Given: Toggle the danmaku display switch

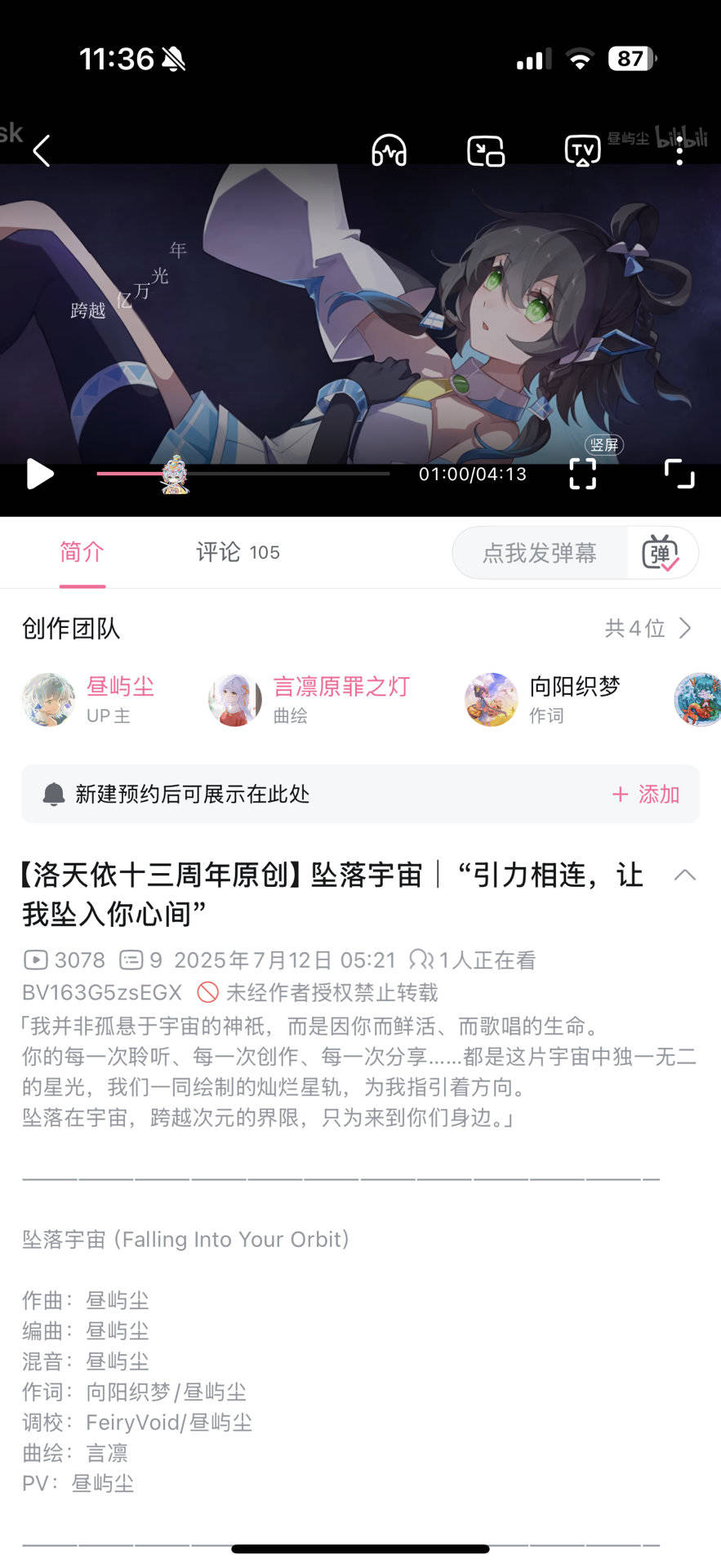Looking at the screenshot, I should pos(661,553).
